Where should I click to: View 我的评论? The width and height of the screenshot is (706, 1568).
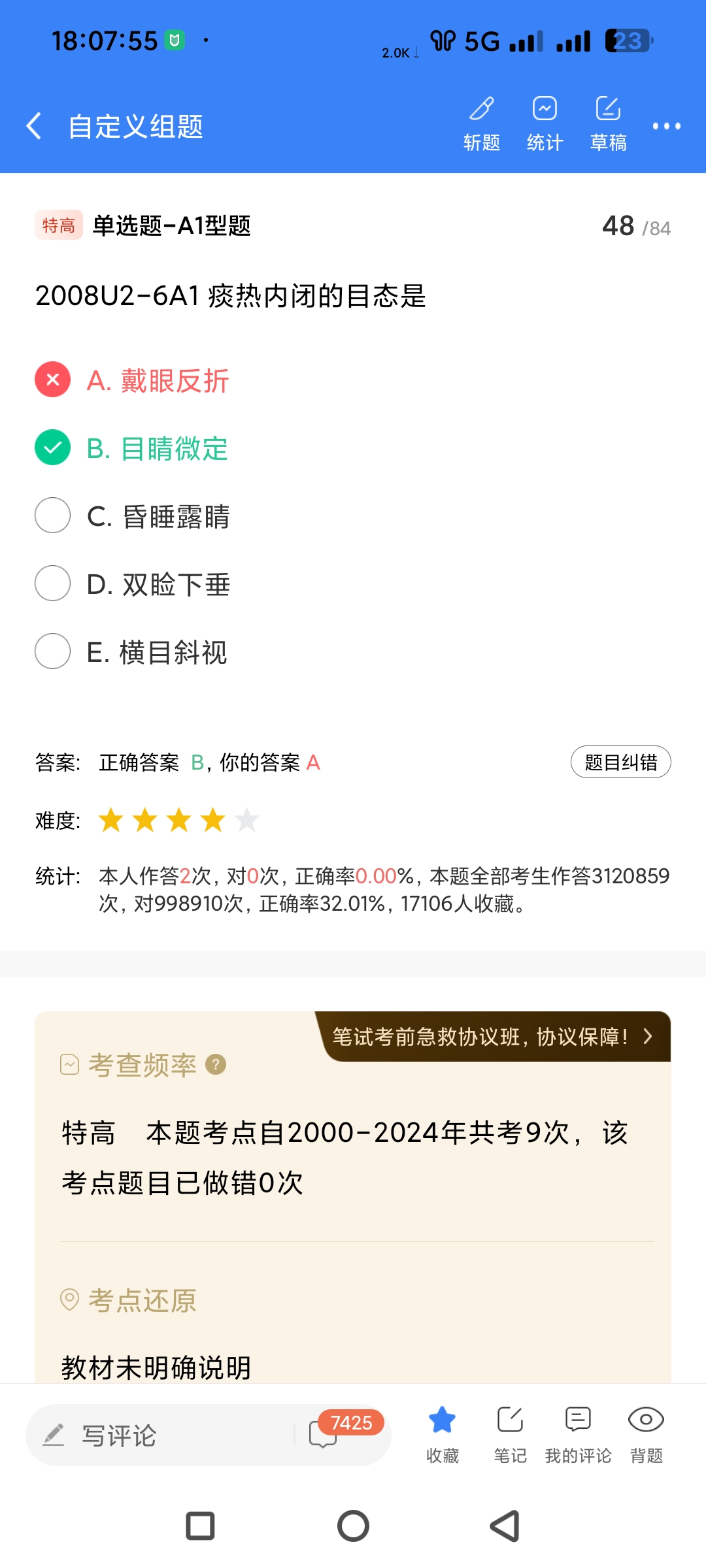click(x=578, y=1433)
